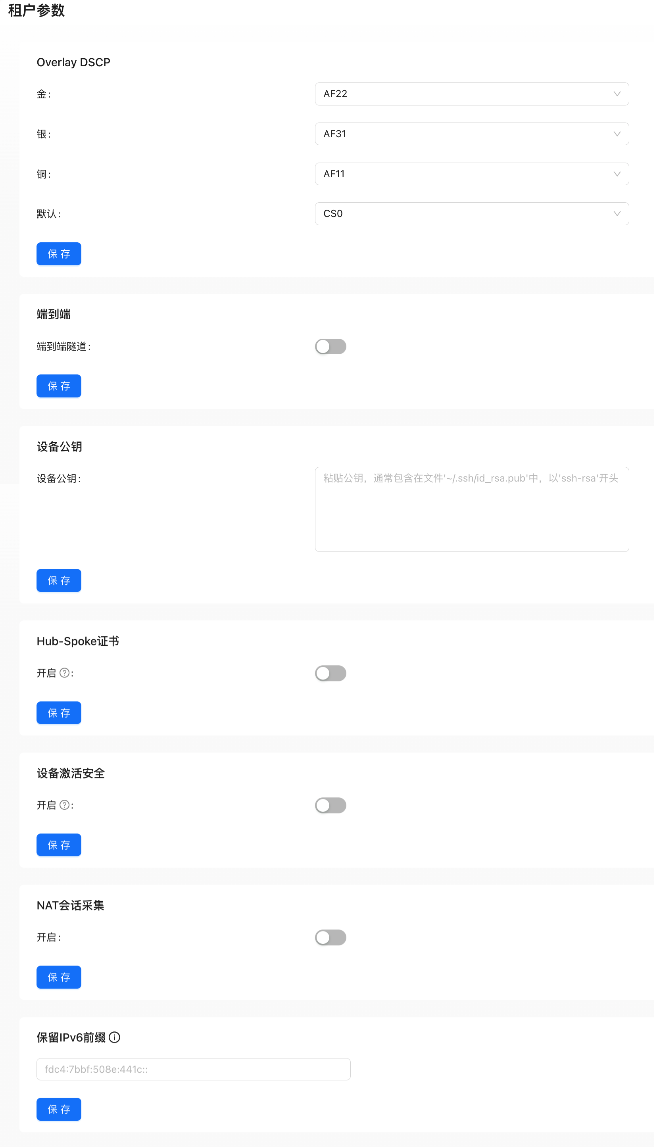Save the 保留IPv6前缀 section
This screenshot has width=654, height=1147.
58,1109
